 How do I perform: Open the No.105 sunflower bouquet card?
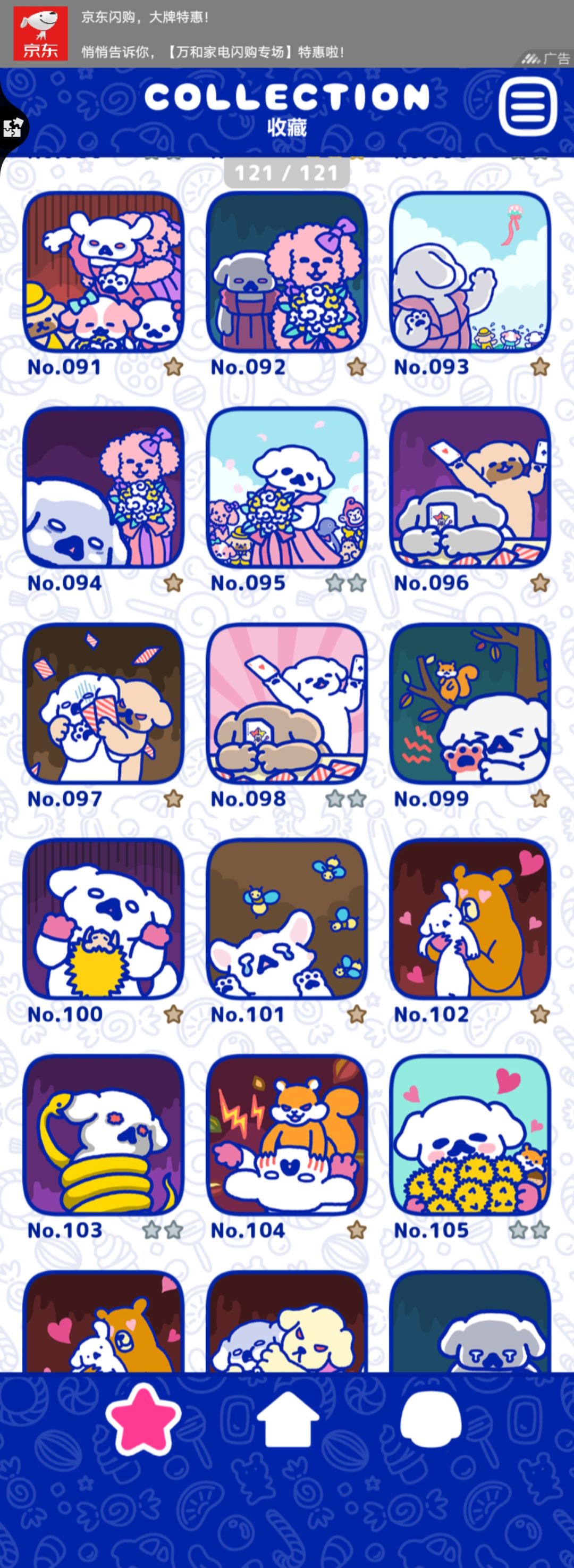(x=469, y=1134)
